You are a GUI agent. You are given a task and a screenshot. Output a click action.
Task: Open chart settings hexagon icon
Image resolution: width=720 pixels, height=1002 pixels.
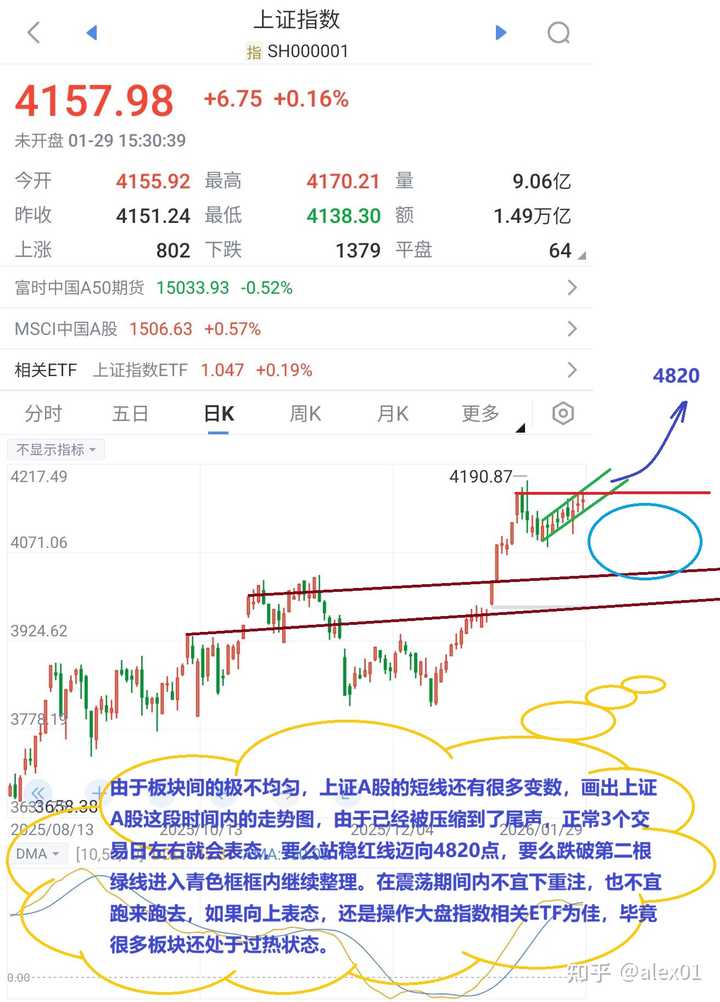[x=563, y=413]
